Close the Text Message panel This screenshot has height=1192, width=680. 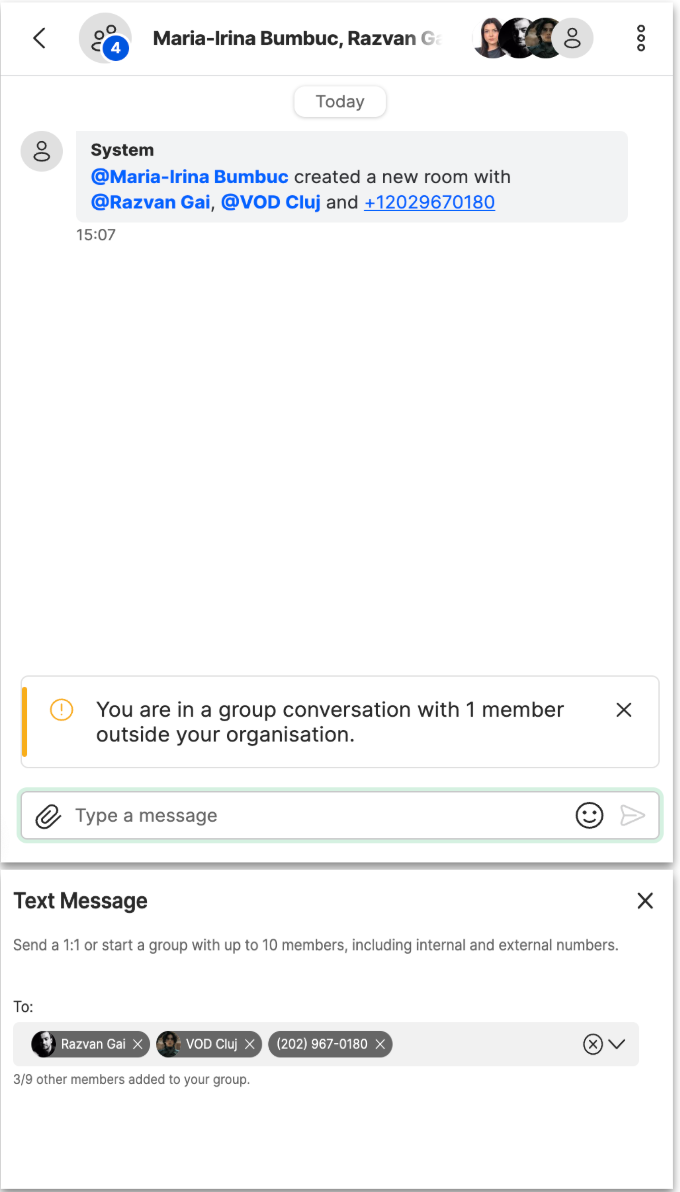pos(645,901)
